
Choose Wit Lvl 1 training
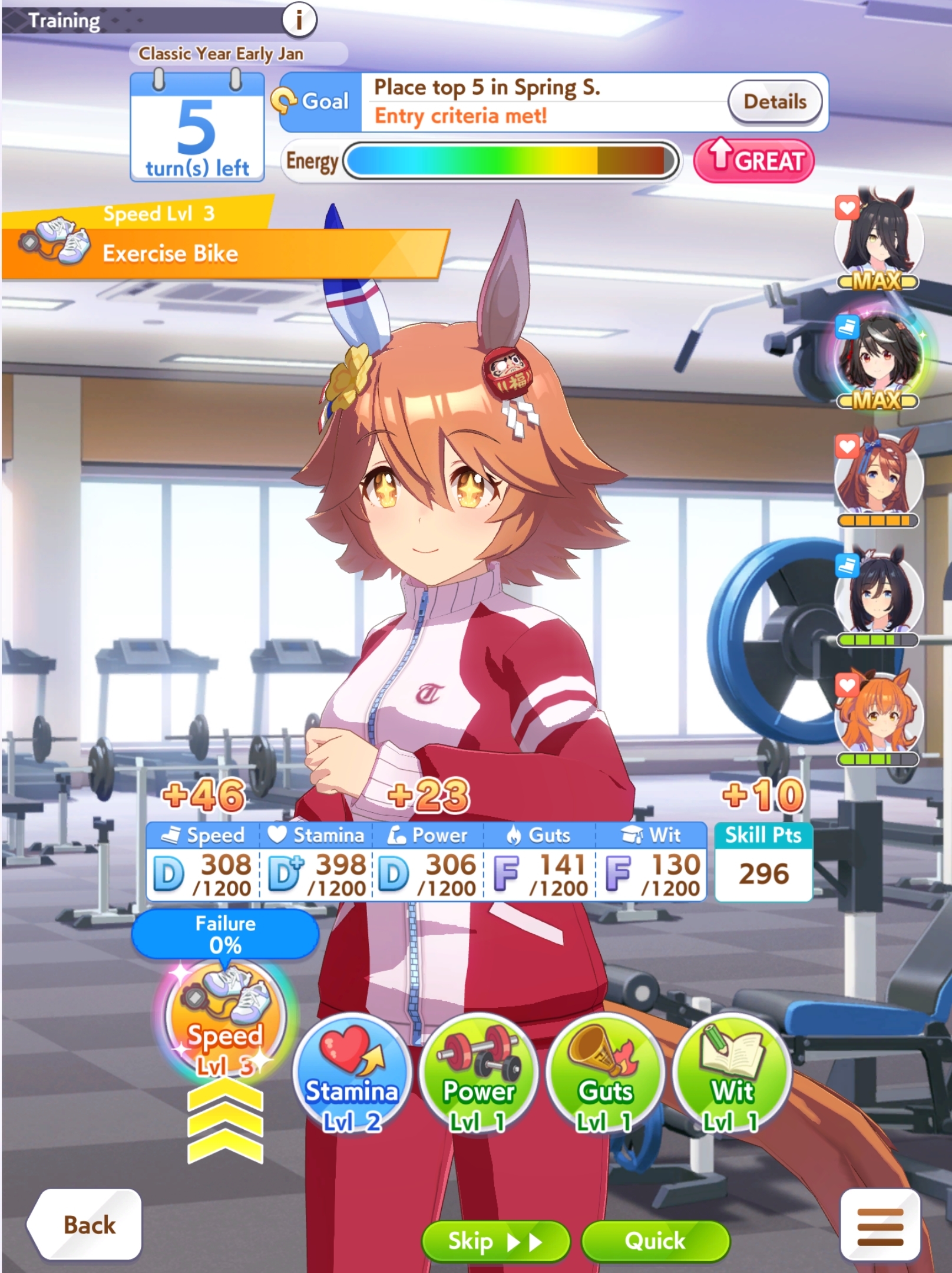(x=732, y=1073)
